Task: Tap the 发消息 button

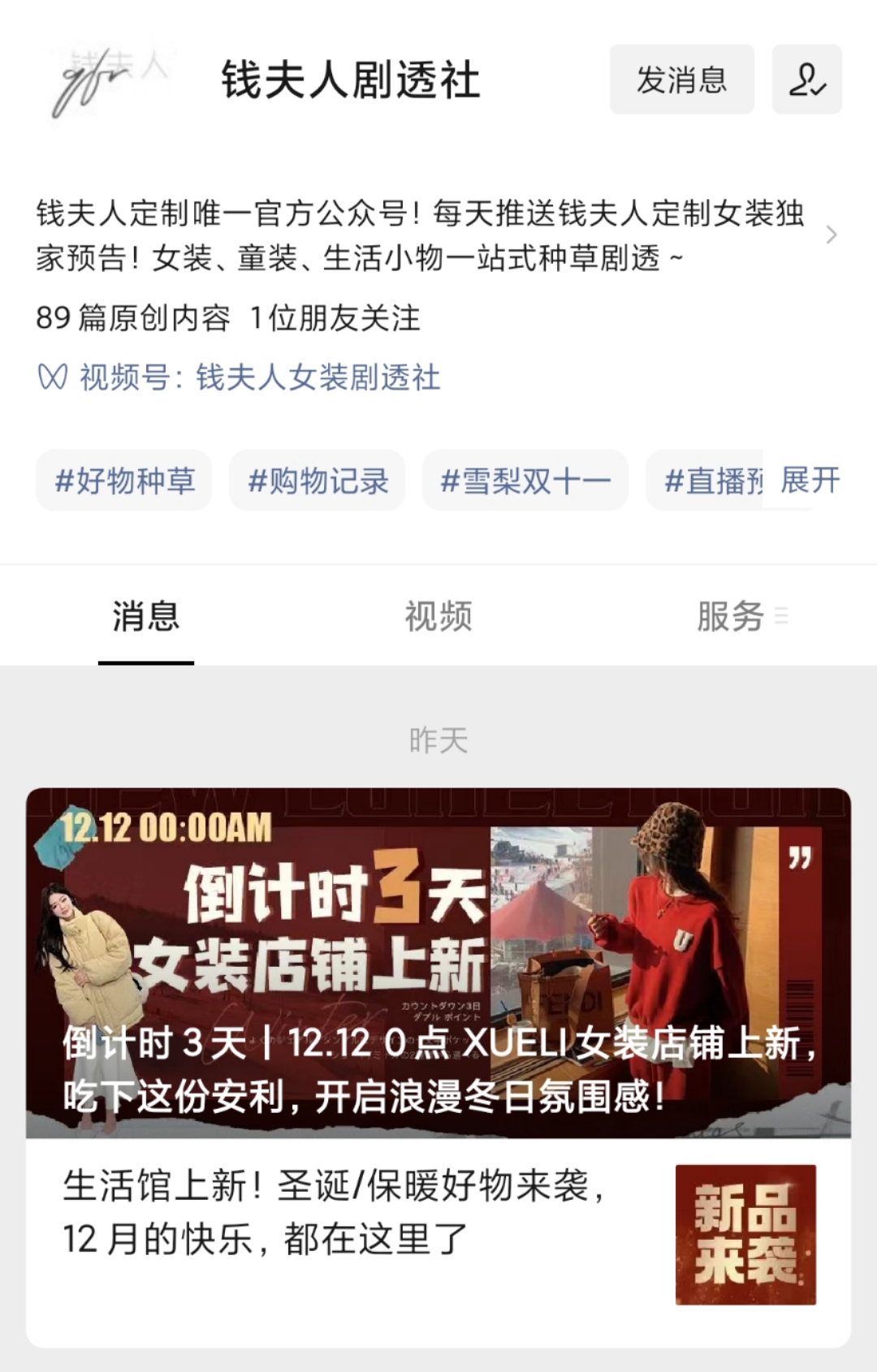Action: (x=681, y=80)
